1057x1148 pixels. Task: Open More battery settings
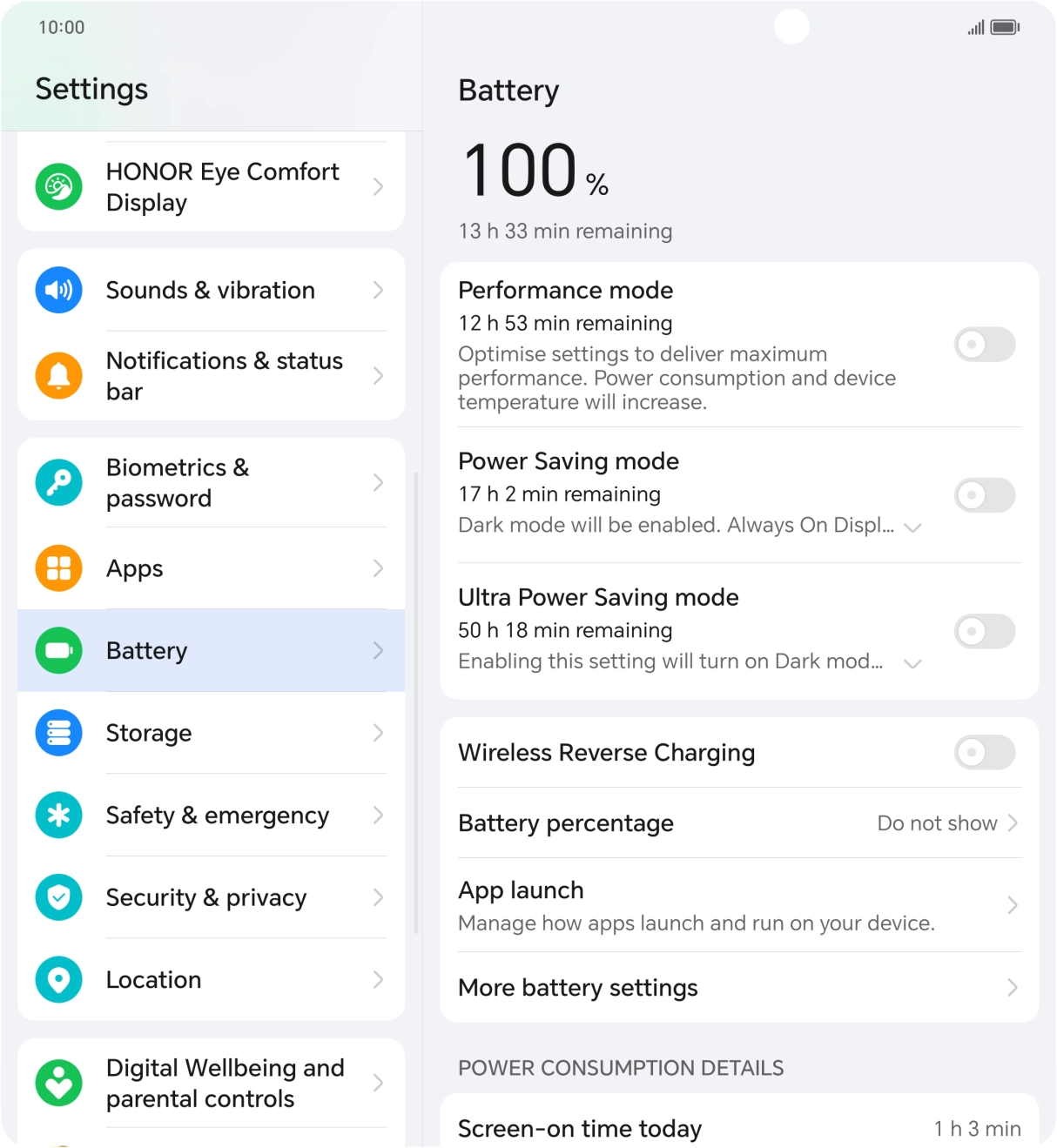[x=739, y=988]
